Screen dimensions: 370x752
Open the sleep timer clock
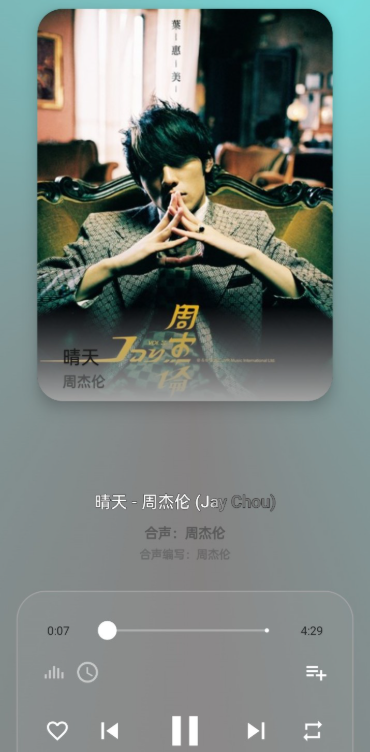[x=88, y=672]
